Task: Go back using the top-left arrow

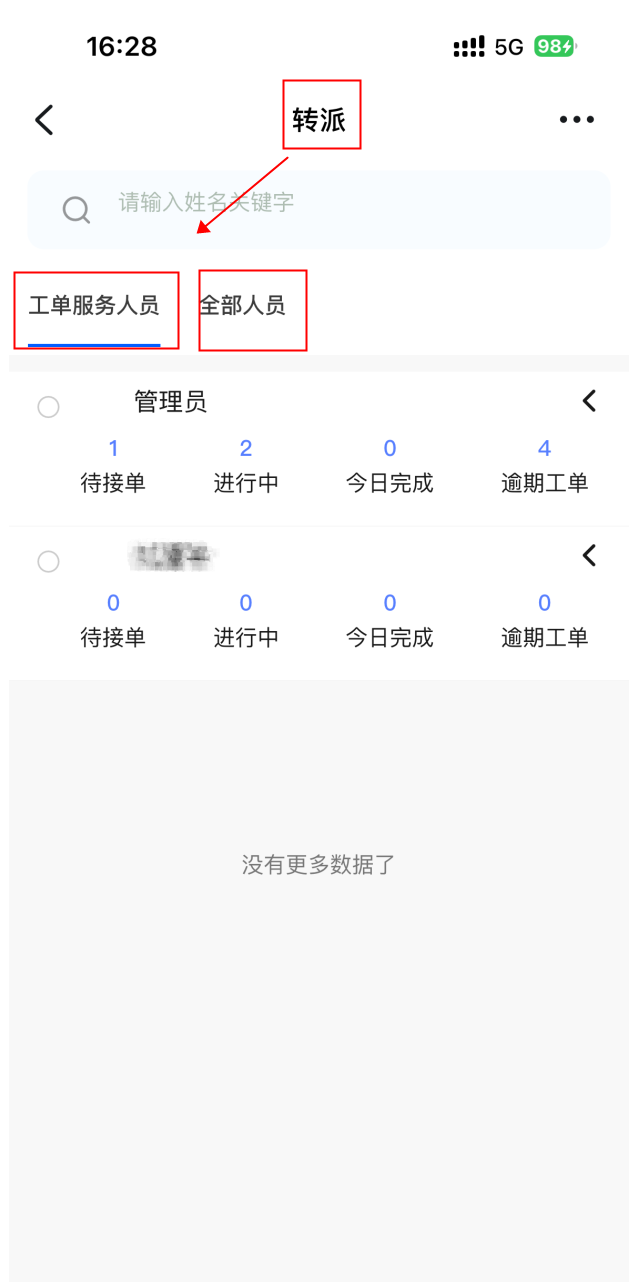Action: (44, 120)
